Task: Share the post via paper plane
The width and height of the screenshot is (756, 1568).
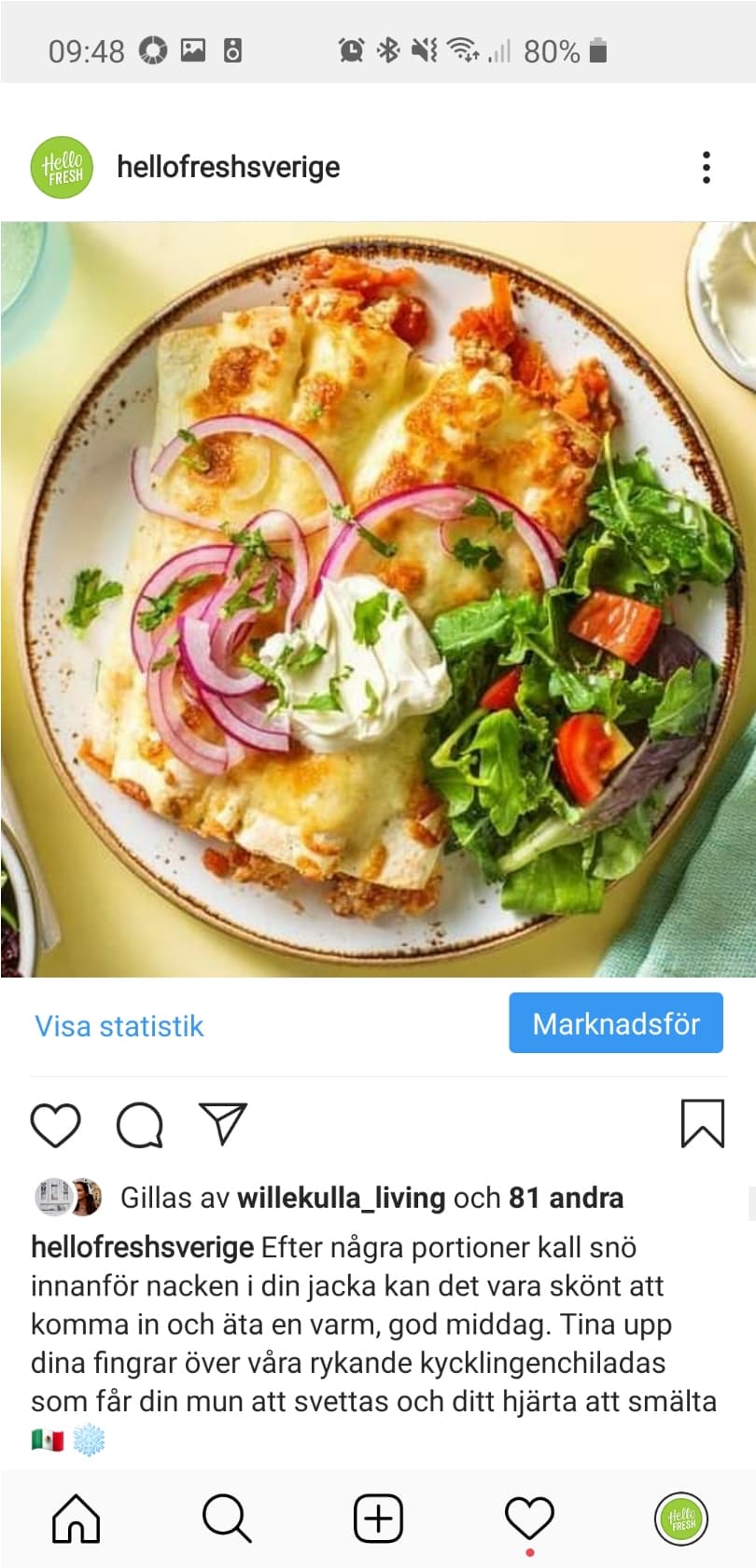Action: pyautogui.click(x=223, y=1123)
